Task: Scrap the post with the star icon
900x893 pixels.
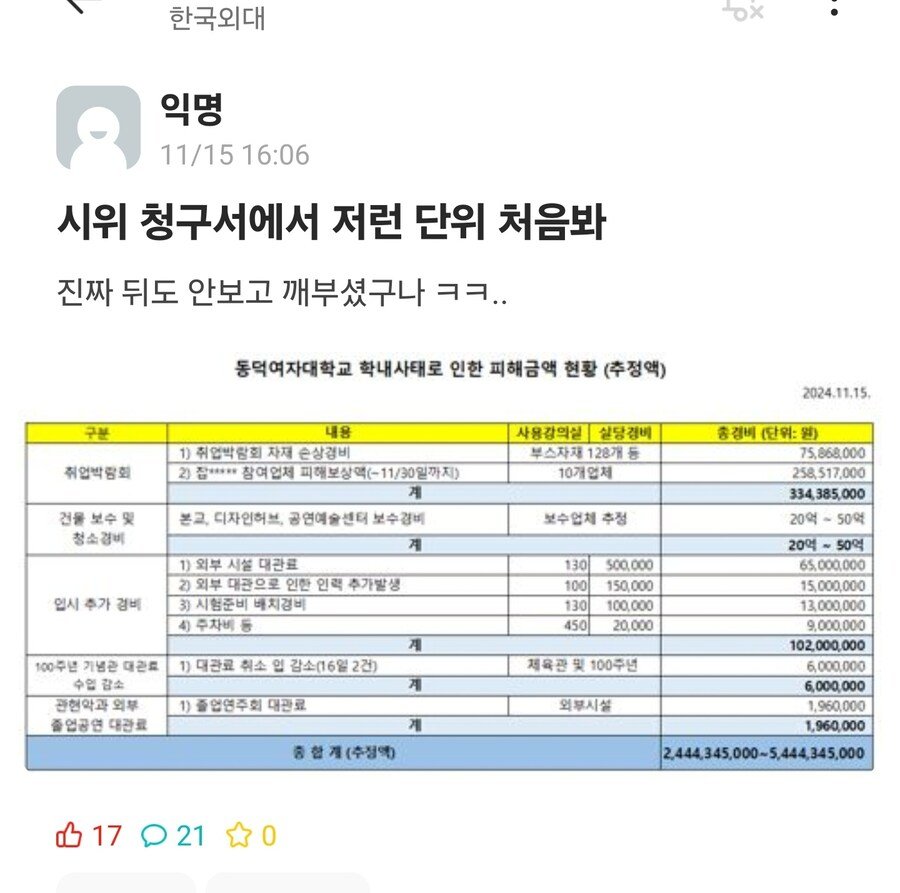Action: click(239, 836)
